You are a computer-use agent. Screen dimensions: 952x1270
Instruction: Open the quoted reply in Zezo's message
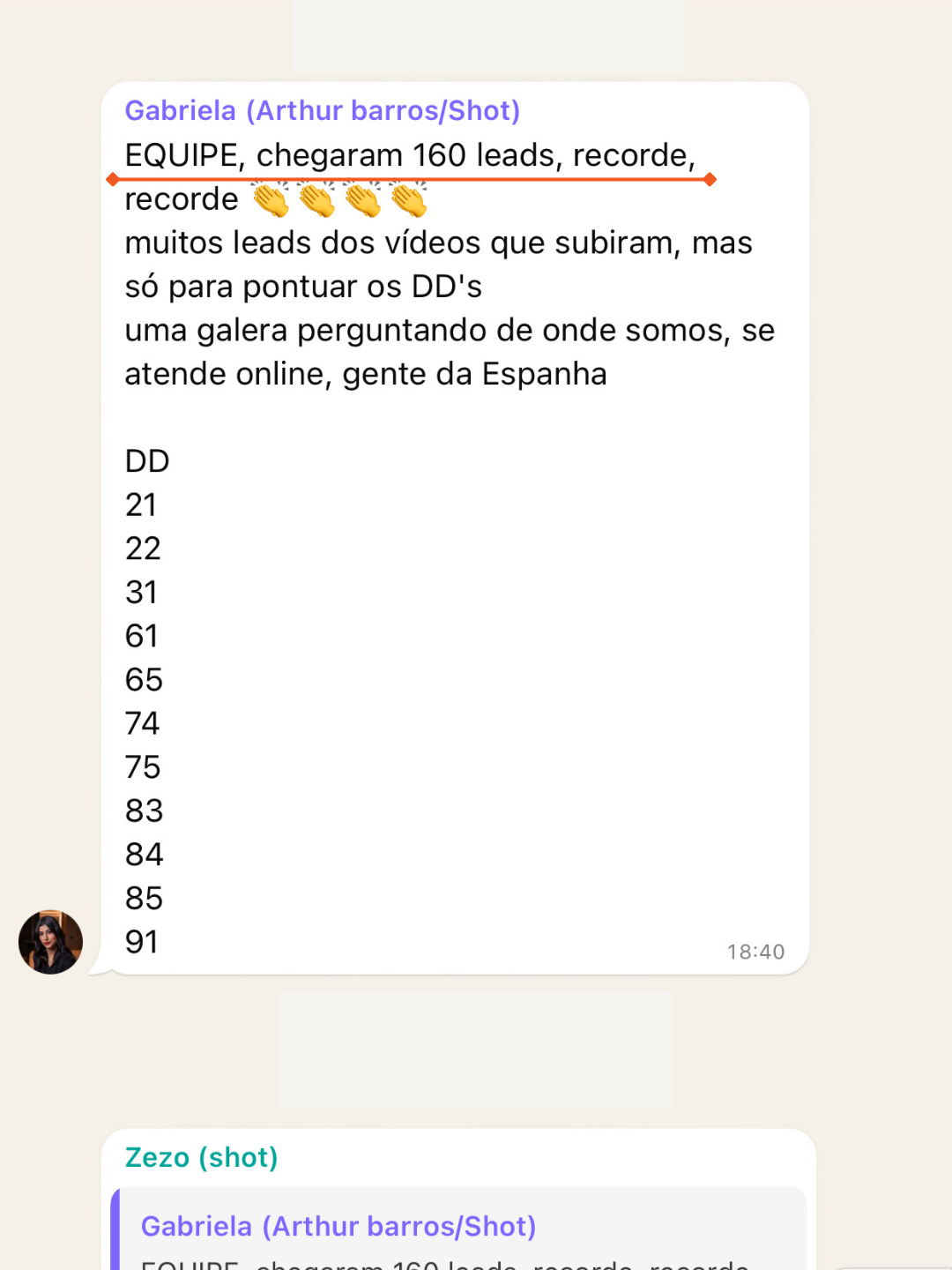pyautogui.click(x=458, y=1230)
